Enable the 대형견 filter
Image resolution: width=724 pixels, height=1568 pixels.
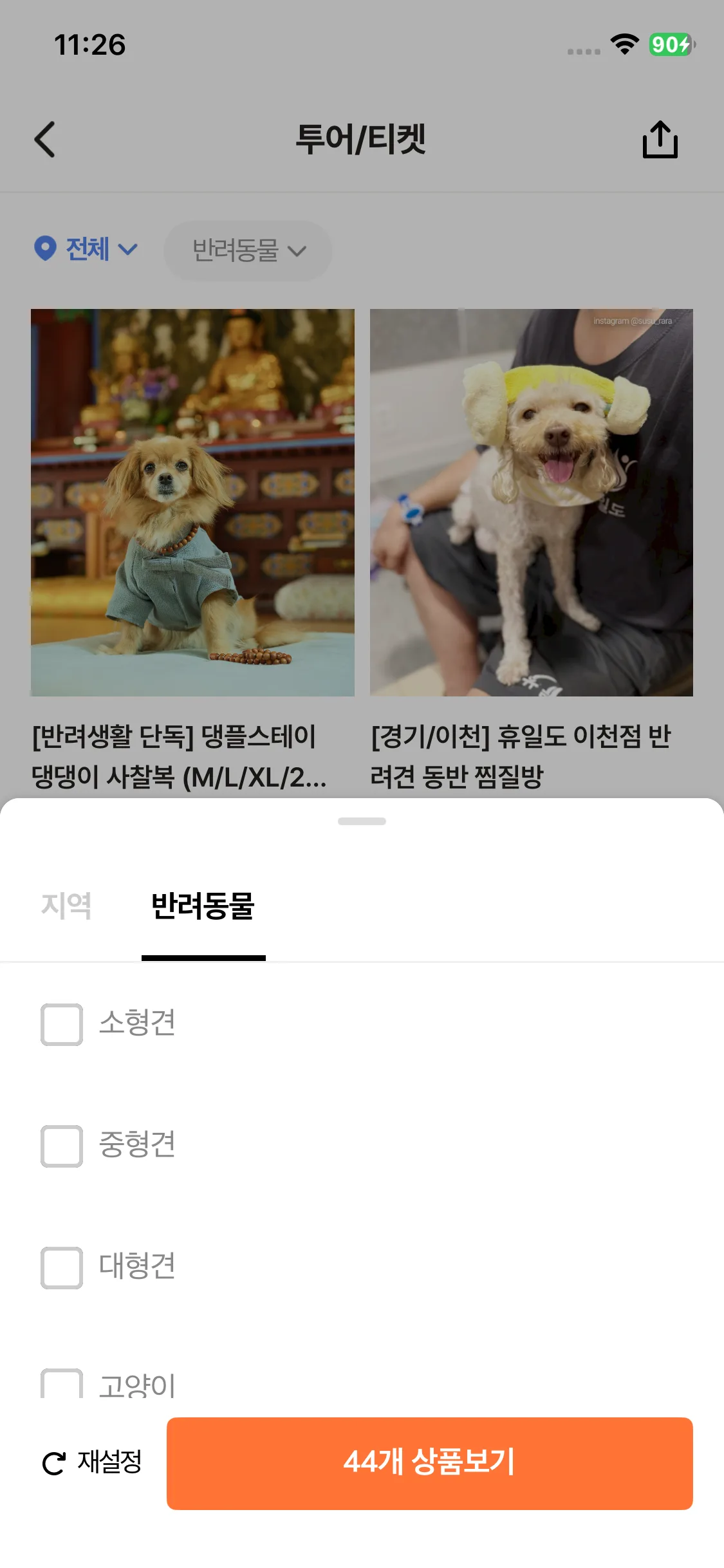point(62,1267)
